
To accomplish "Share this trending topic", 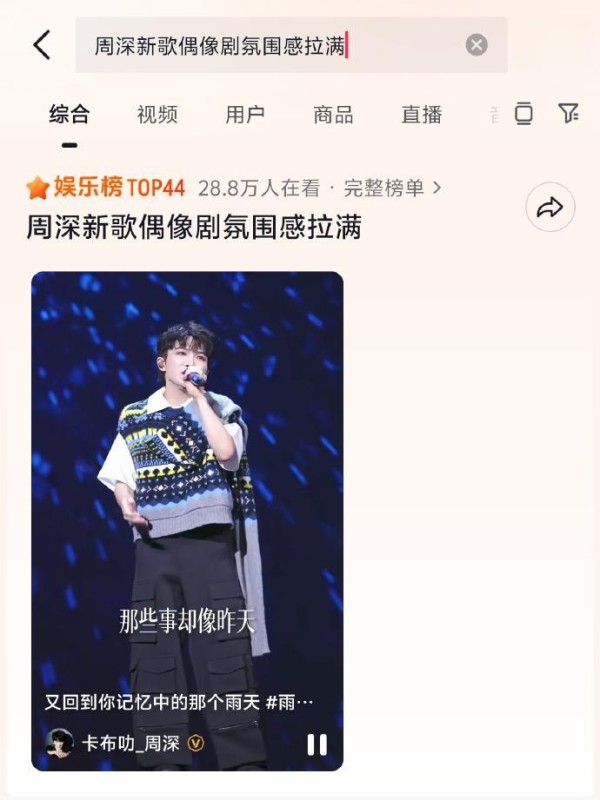I will click(x=550, y=207).
